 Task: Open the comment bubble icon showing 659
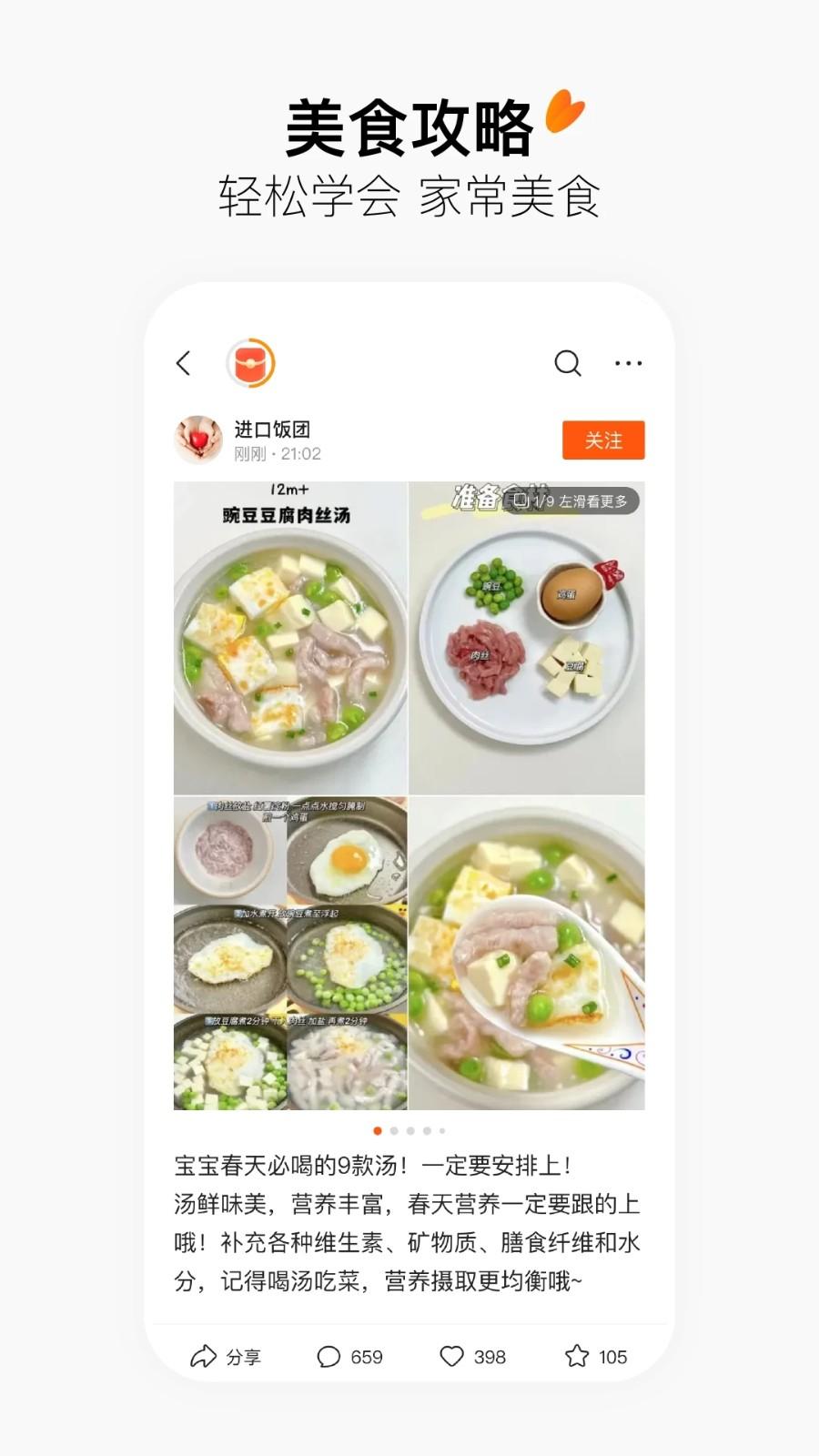click(330, 1357)
